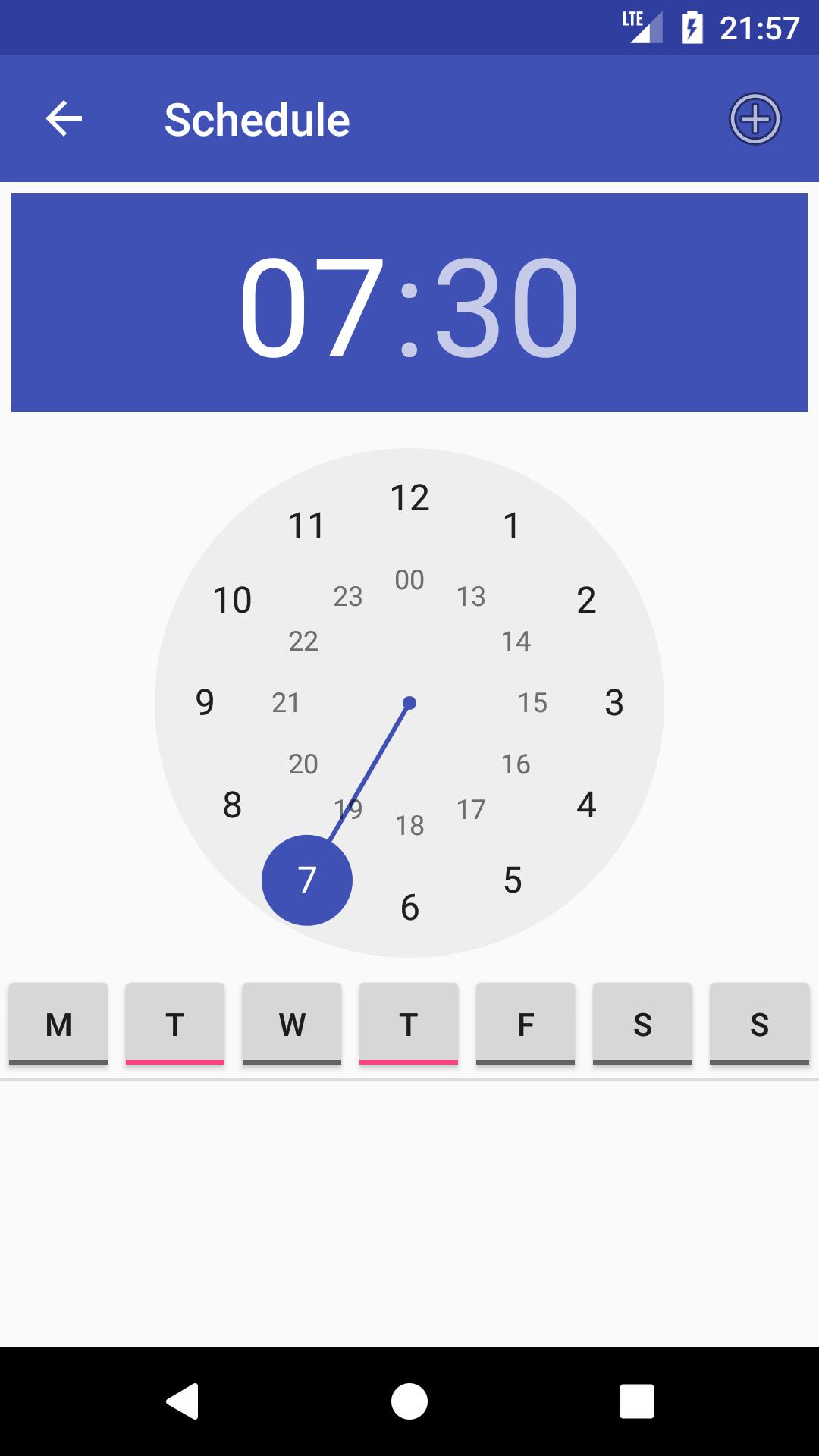Toggle the M day button
The width and height of the screenshot is (819, 1456).
[x=58, y=1024]
